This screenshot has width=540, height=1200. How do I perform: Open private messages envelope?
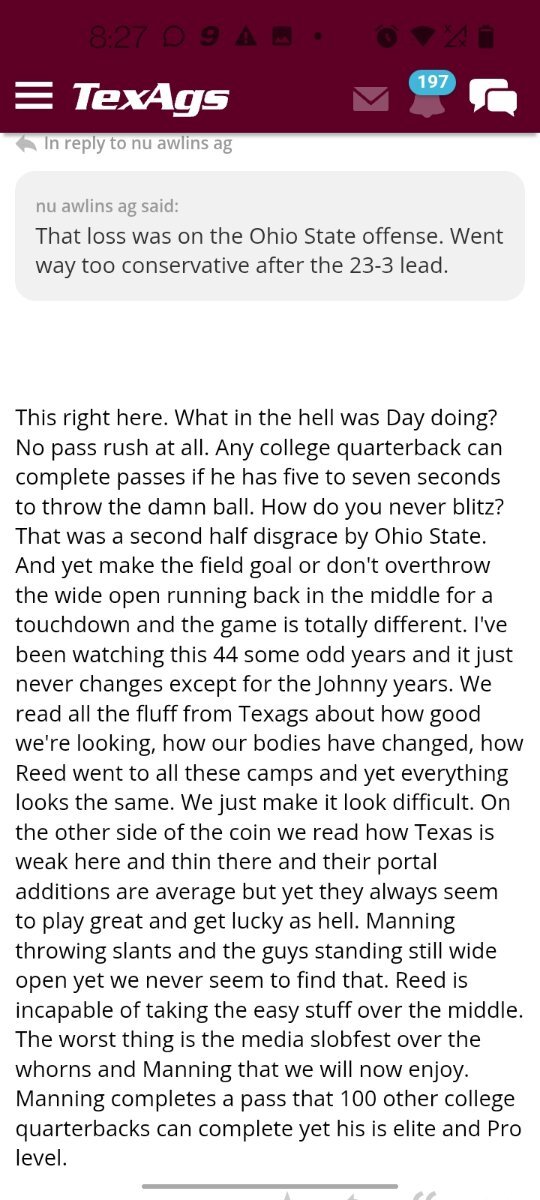(x=371, y=99)
